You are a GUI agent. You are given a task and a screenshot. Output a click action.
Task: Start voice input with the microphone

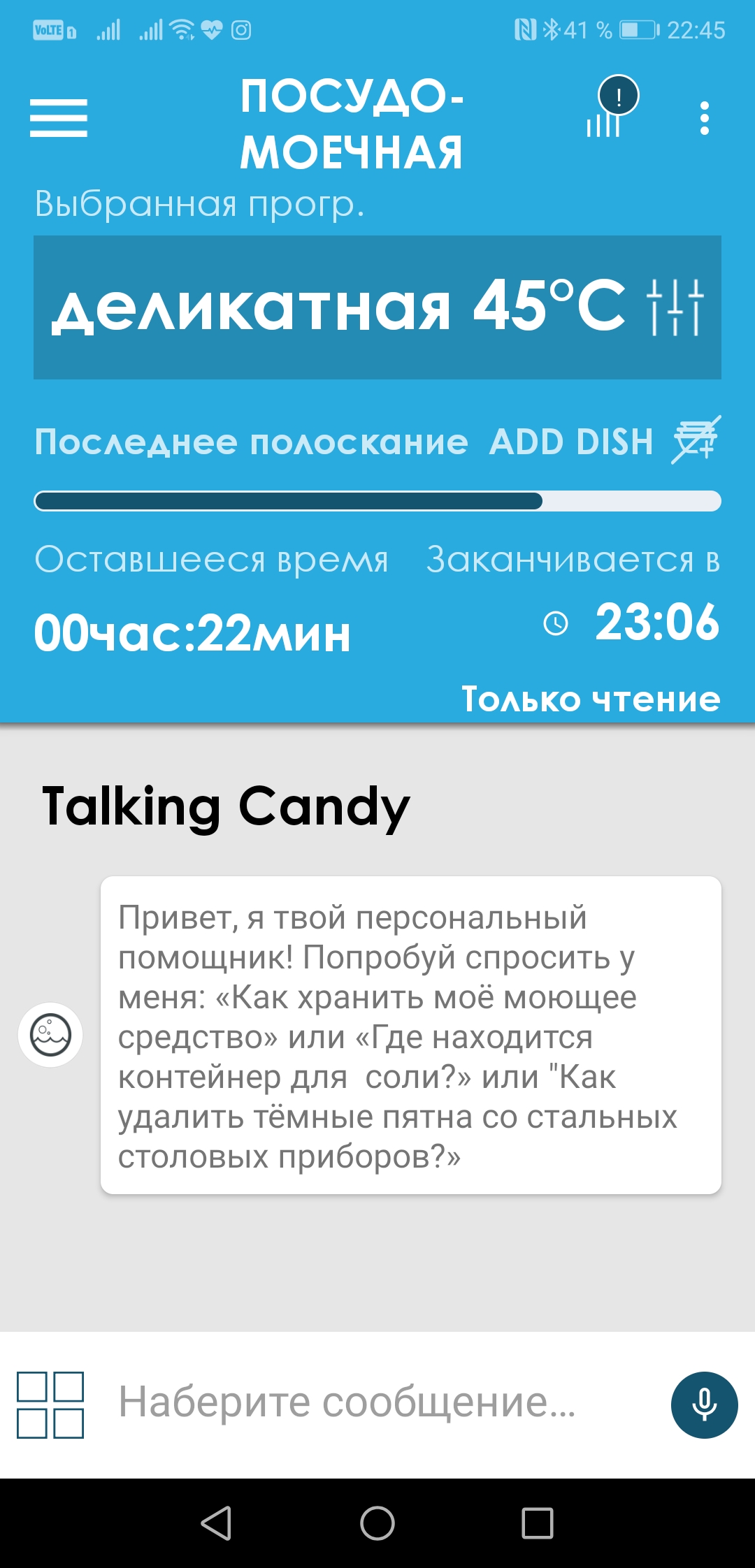704,1404
